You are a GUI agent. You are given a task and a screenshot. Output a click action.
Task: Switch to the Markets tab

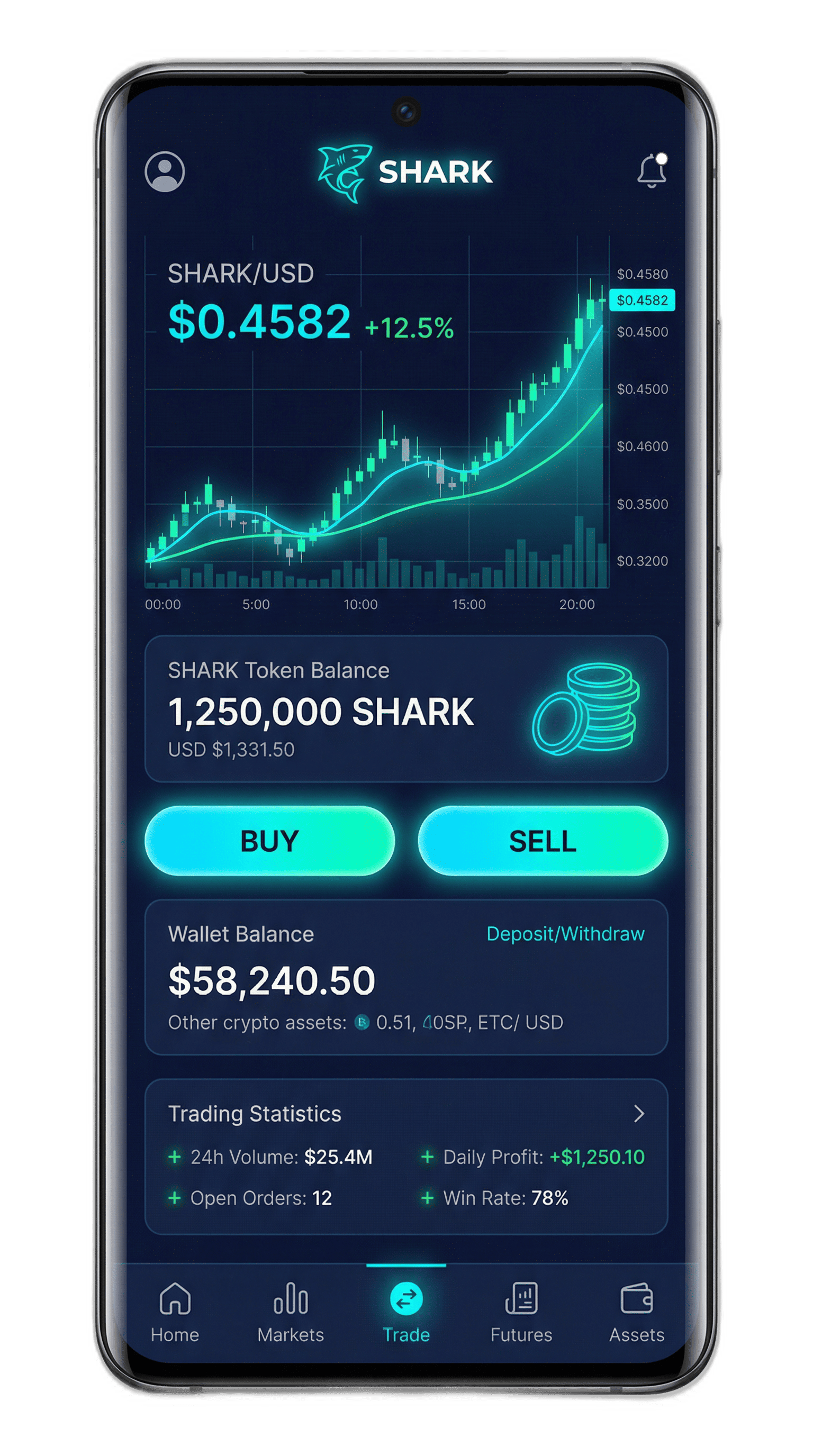(291, 1313)
